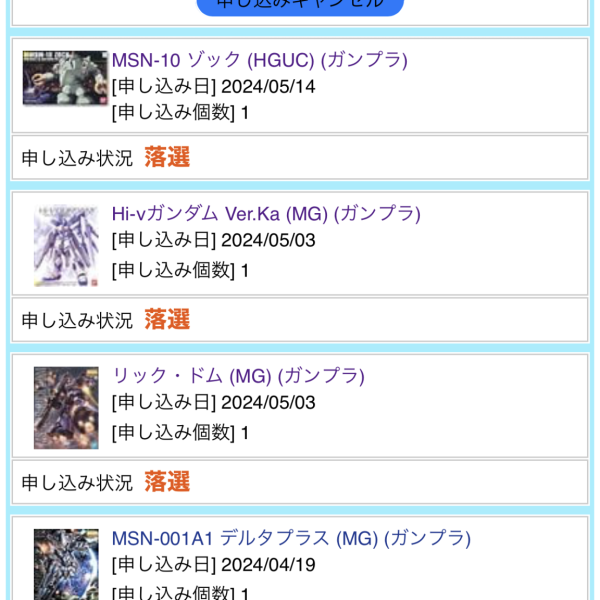
Task: Tap the リック・ドム box art thumbnail
Action: pos(66,407)
